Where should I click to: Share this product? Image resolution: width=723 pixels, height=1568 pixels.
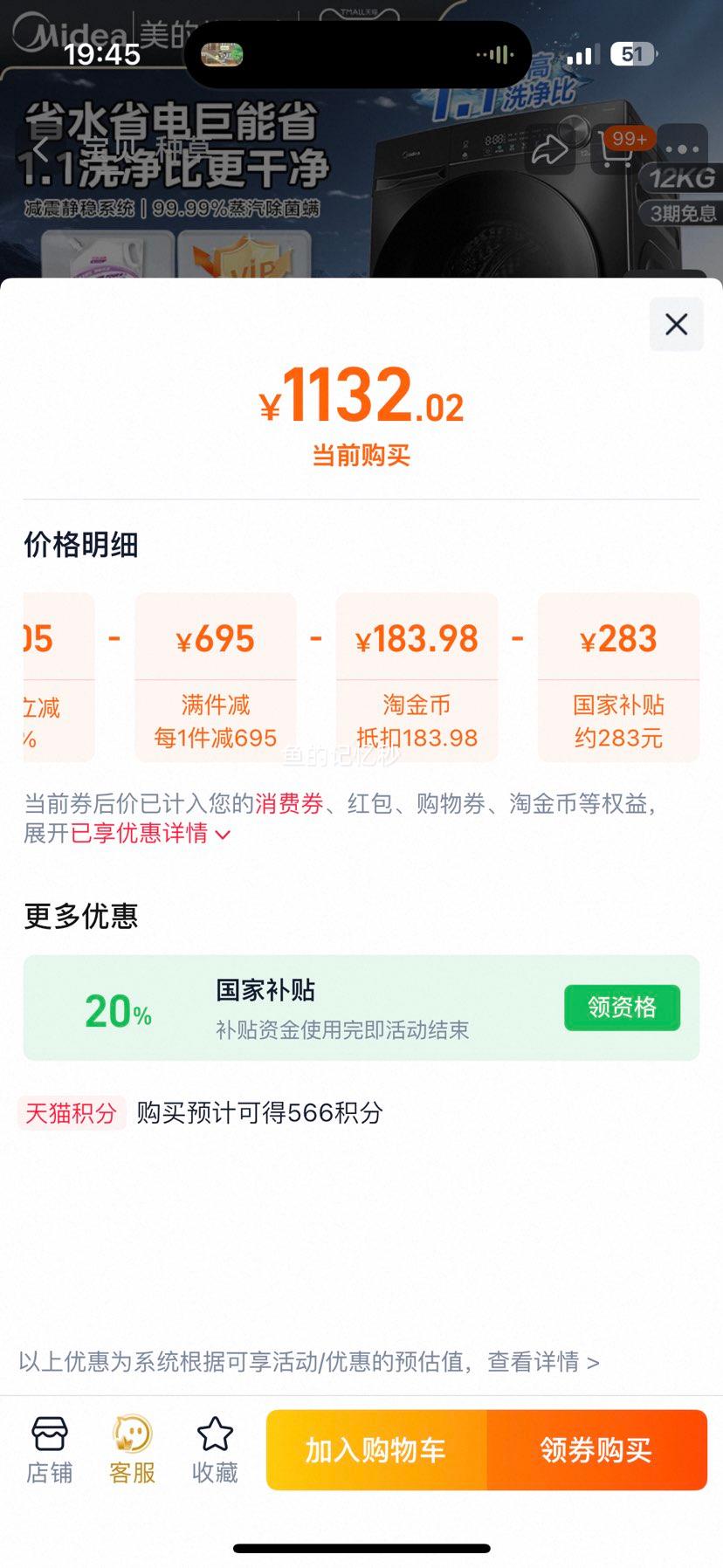[549, 149]
